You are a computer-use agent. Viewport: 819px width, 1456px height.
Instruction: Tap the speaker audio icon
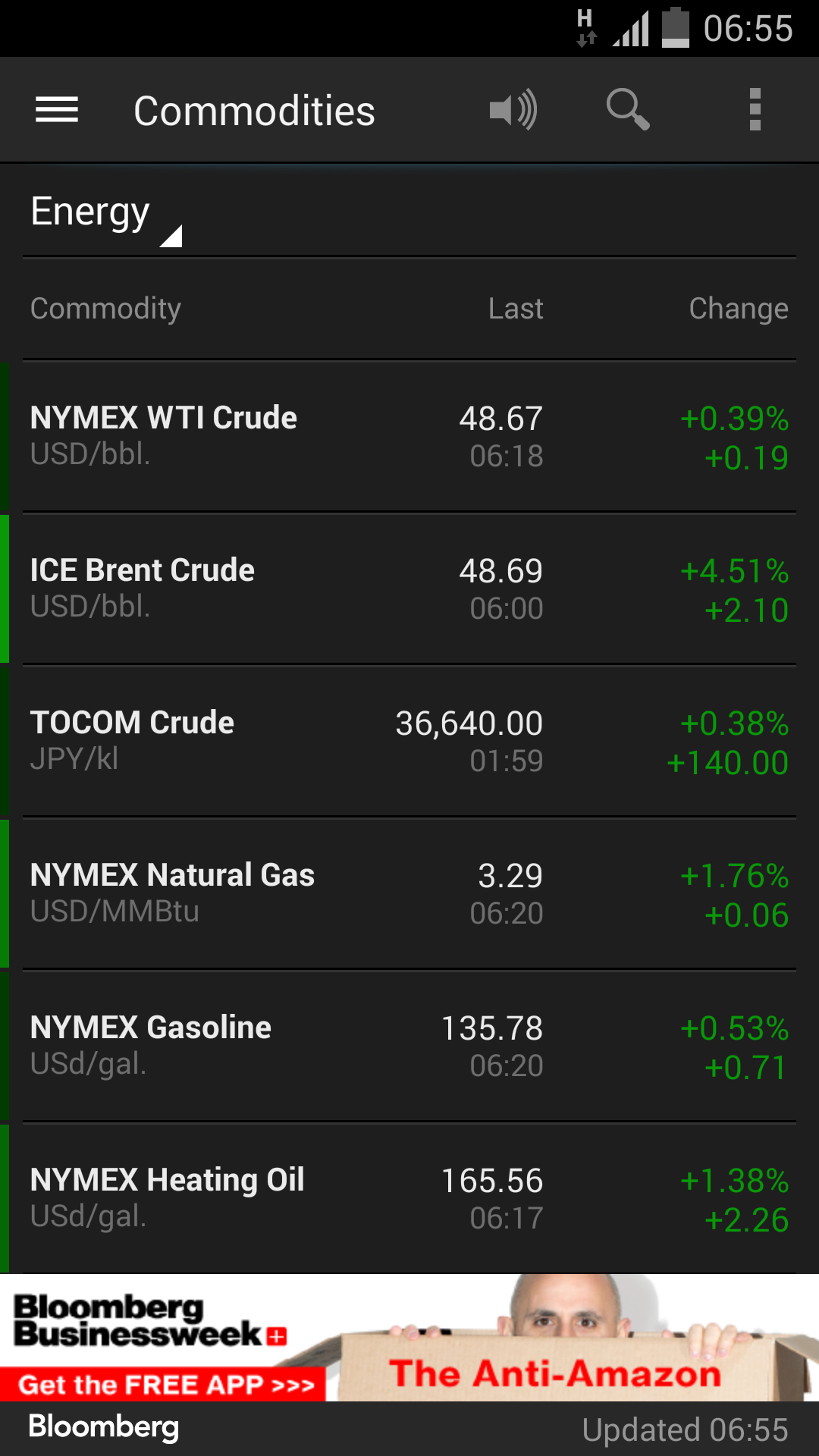(513, 110)
